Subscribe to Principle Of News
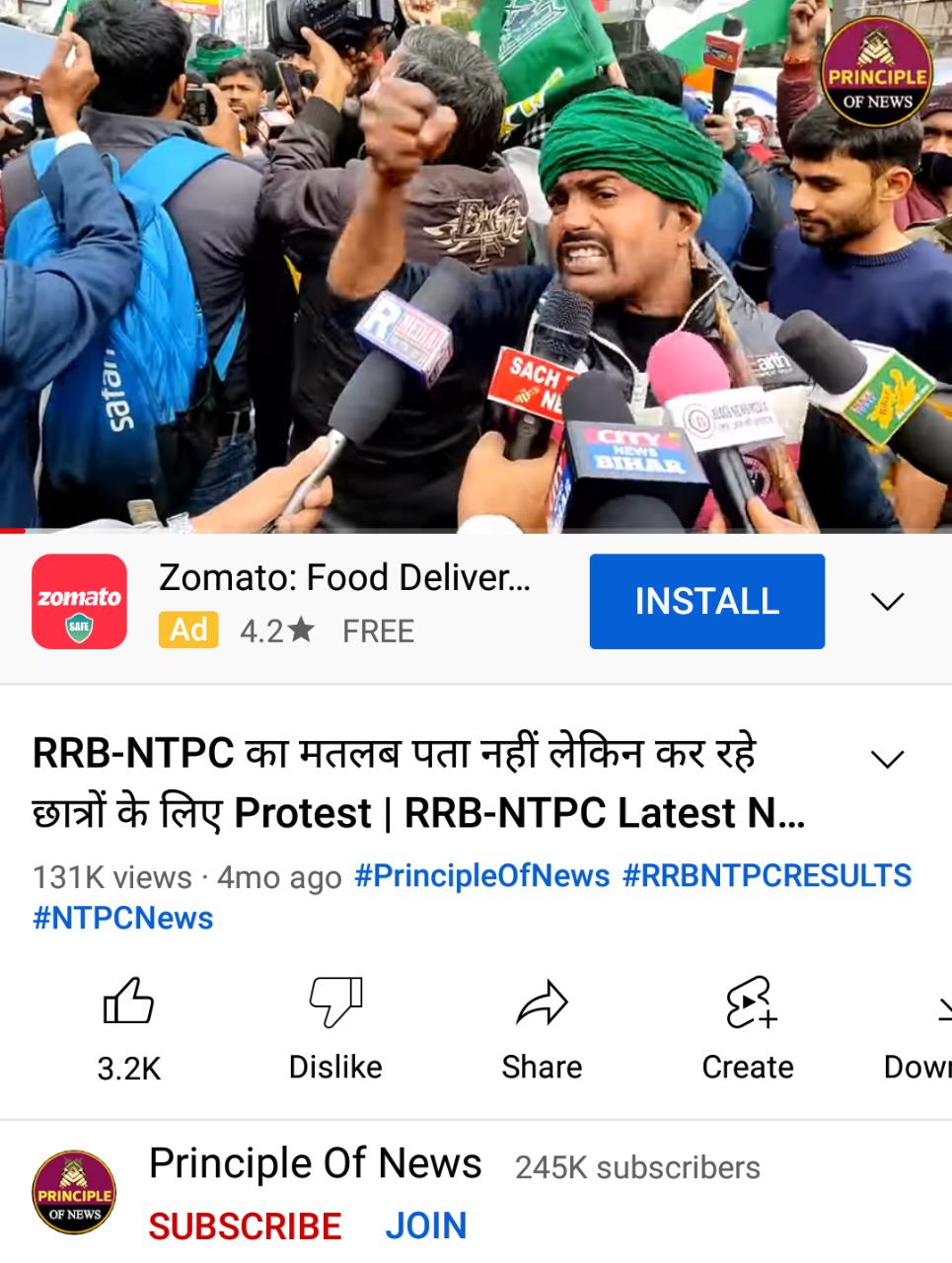The height and width of the screenshot is (1263, 952). point(245,1226)
